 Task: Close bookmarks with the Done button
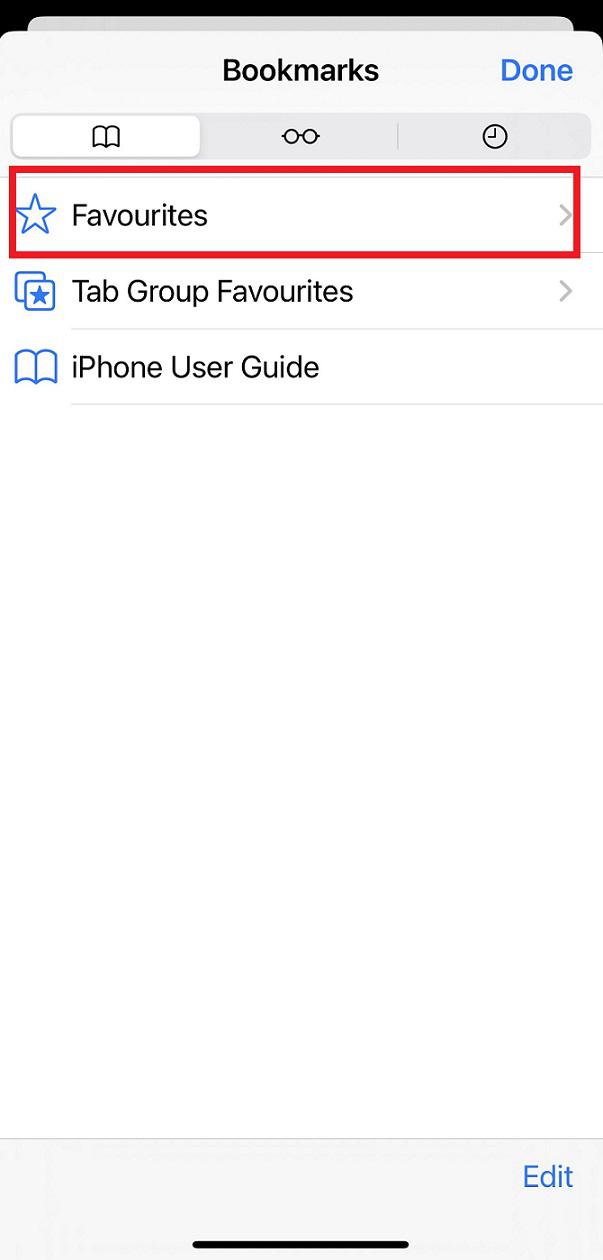pyautogui.click(x=536, y=71)
